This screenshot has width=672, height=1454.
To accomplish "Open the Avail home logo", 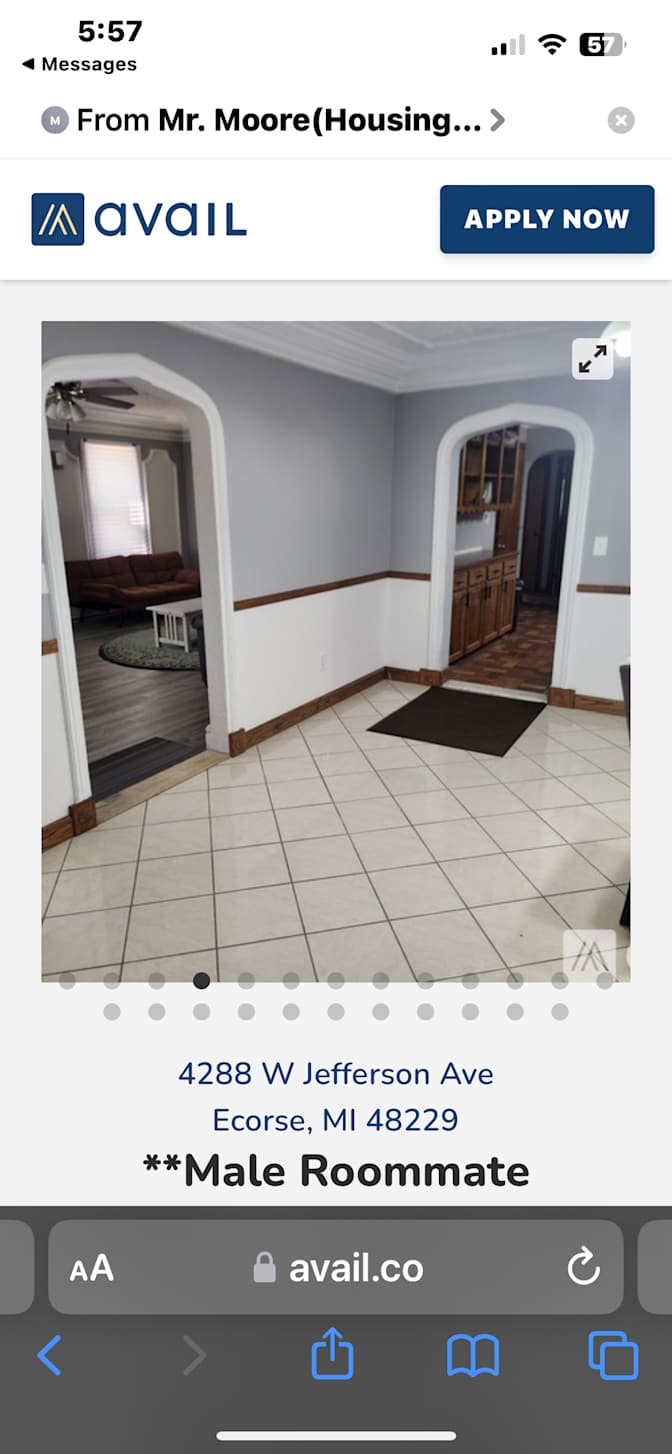I will point(139,219).
